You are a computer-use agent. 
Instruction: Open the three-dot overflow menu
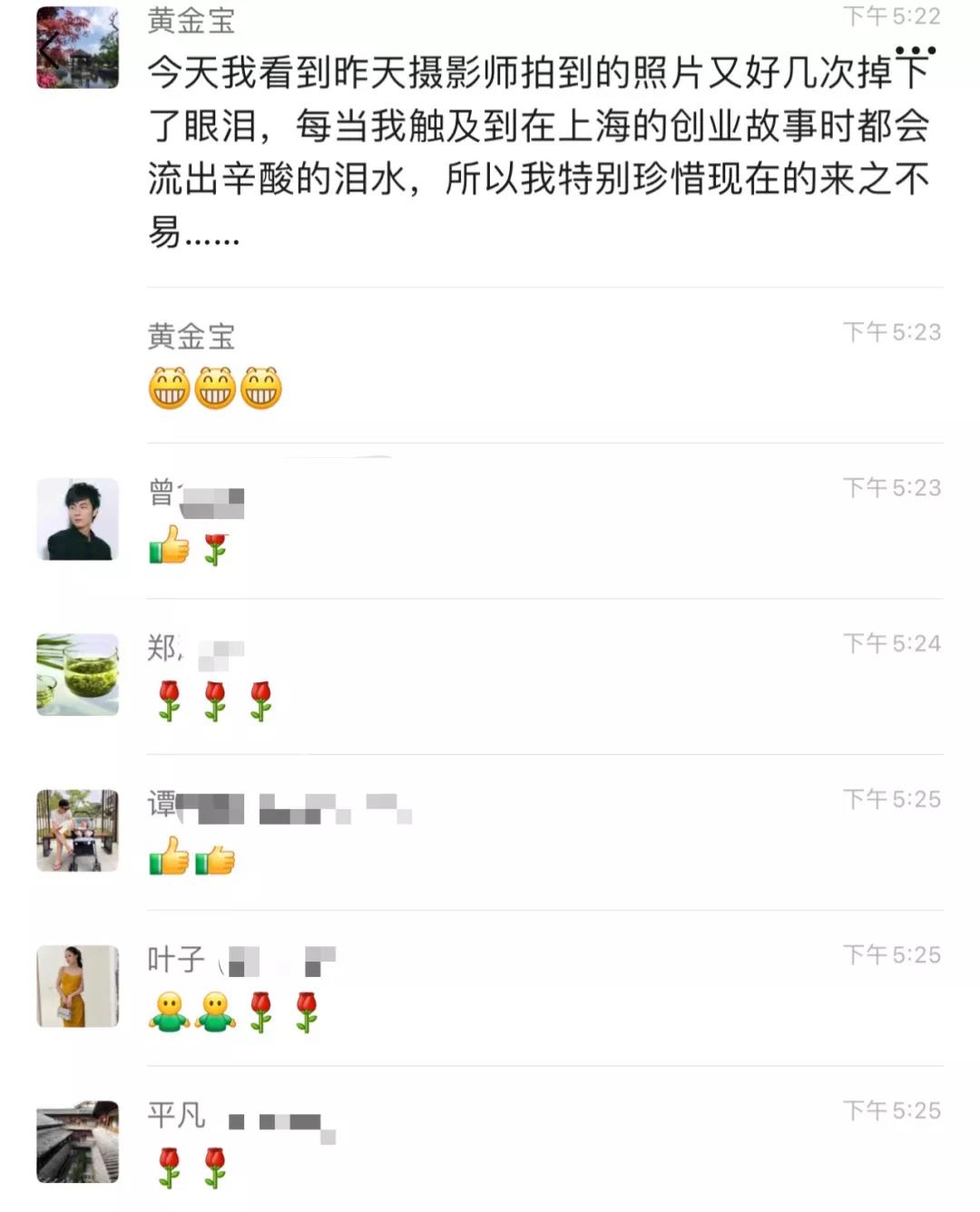(915, 51)
